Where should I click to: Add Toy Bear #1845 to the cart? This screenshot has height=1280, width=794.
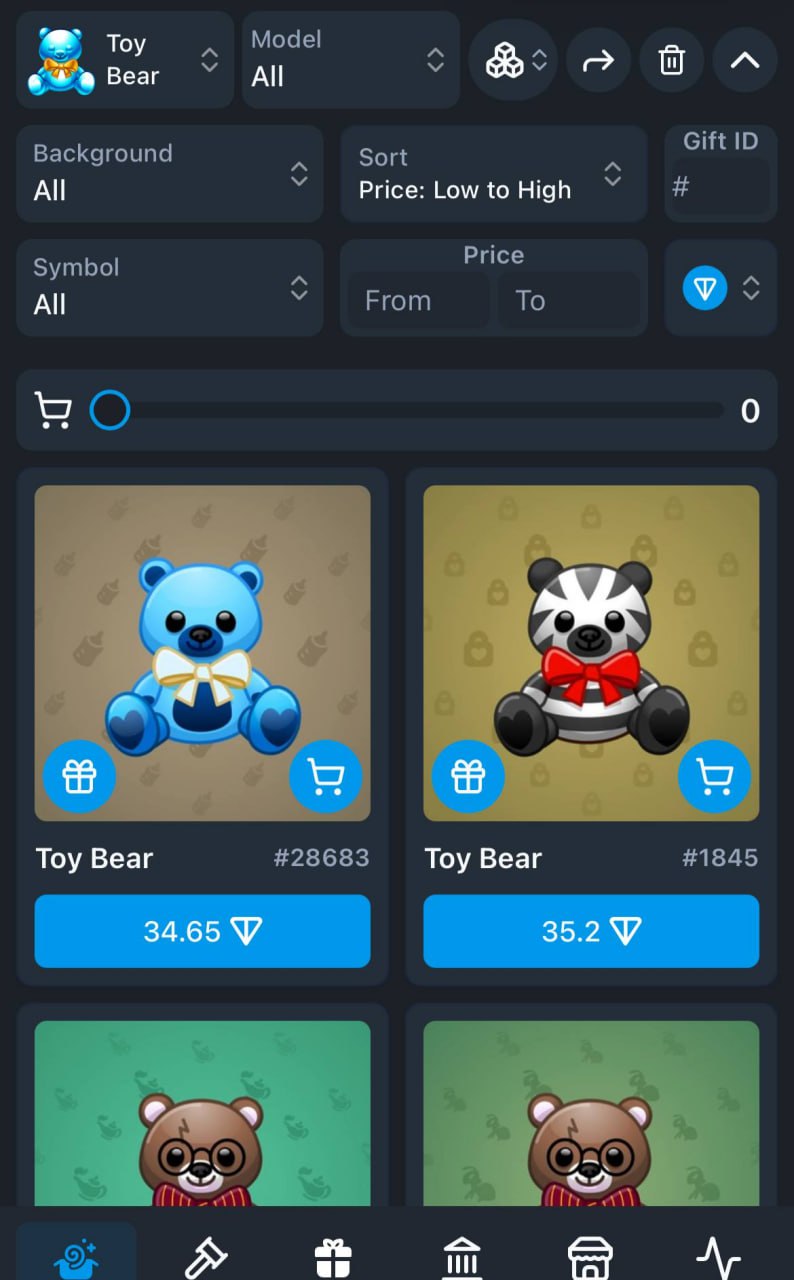(x=714, y=776)
